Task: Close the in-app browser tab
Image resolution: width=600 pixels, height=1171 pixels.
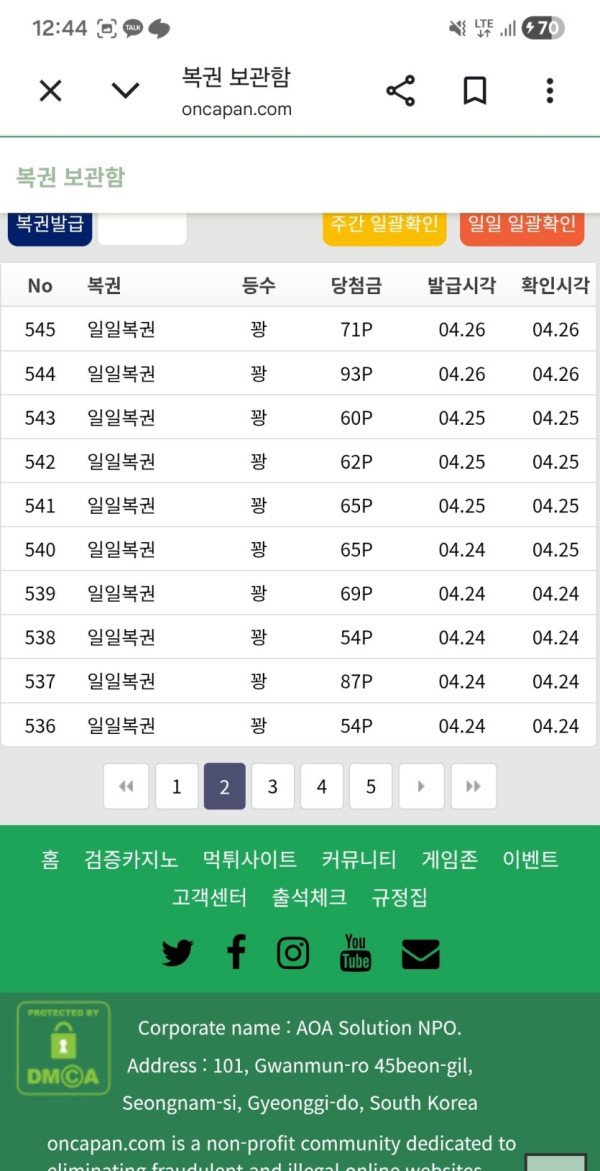Action: [x=50, y=91]
